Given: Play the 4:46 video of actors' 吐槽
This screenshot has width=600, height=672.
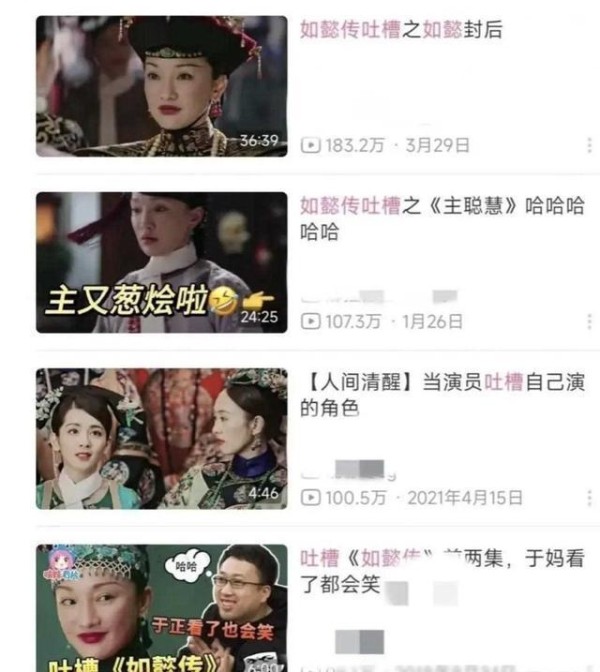Looking at the screenshot, I should pyautogui.click(x=162, y=438).
